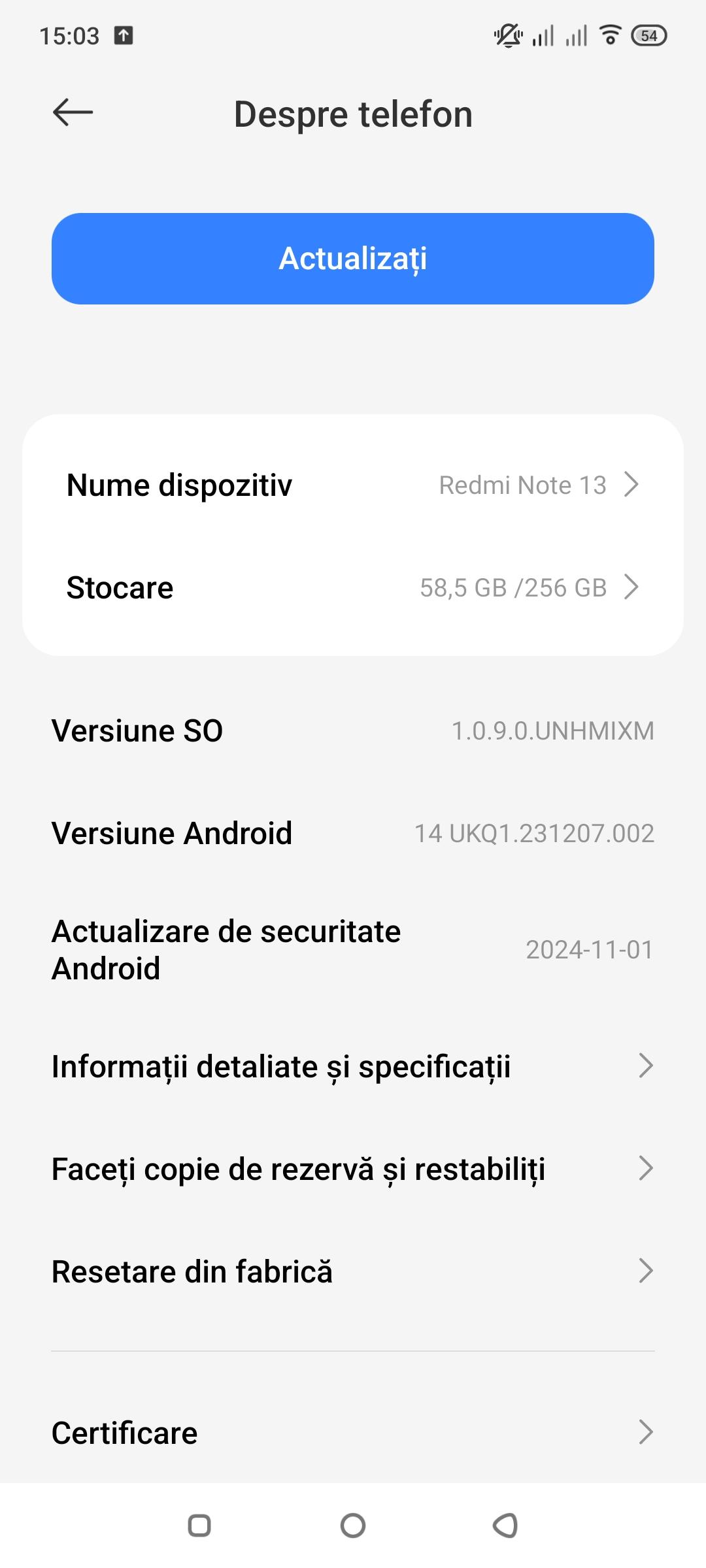Open Stocare storage details

(x=353, y=587)
